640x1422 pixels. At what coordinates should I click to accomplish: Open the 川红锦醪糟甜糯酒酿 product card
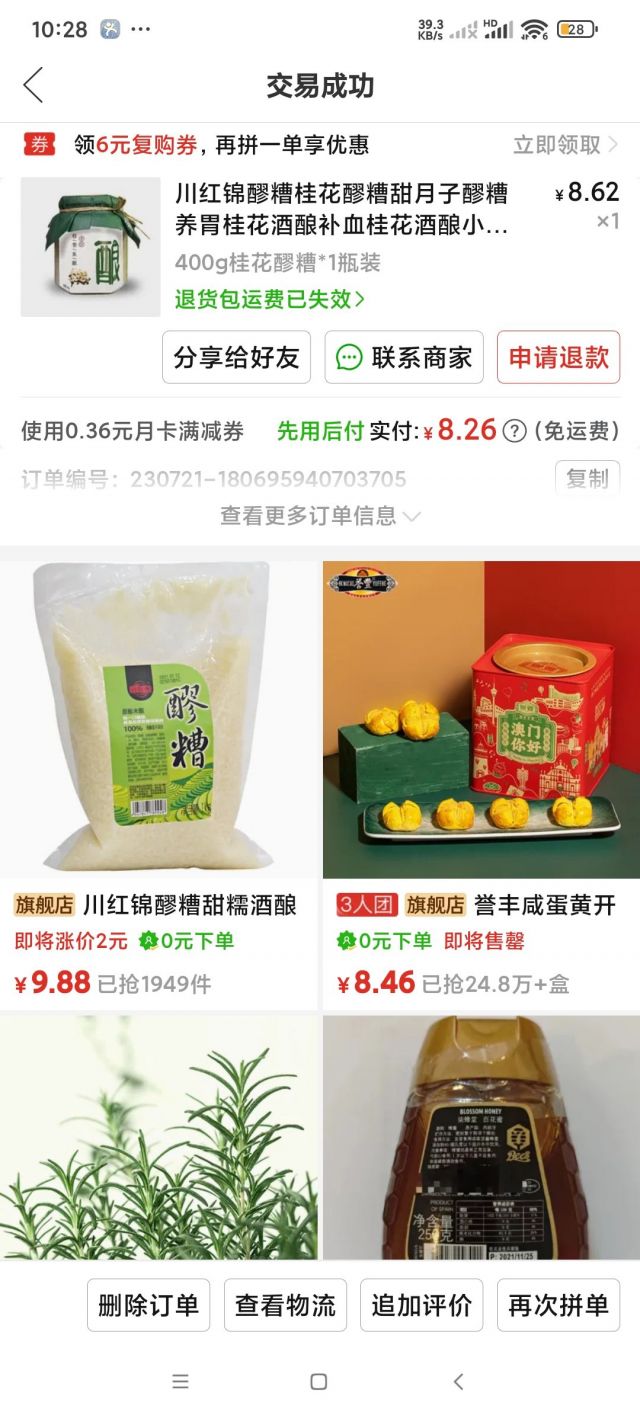(158, 780)
